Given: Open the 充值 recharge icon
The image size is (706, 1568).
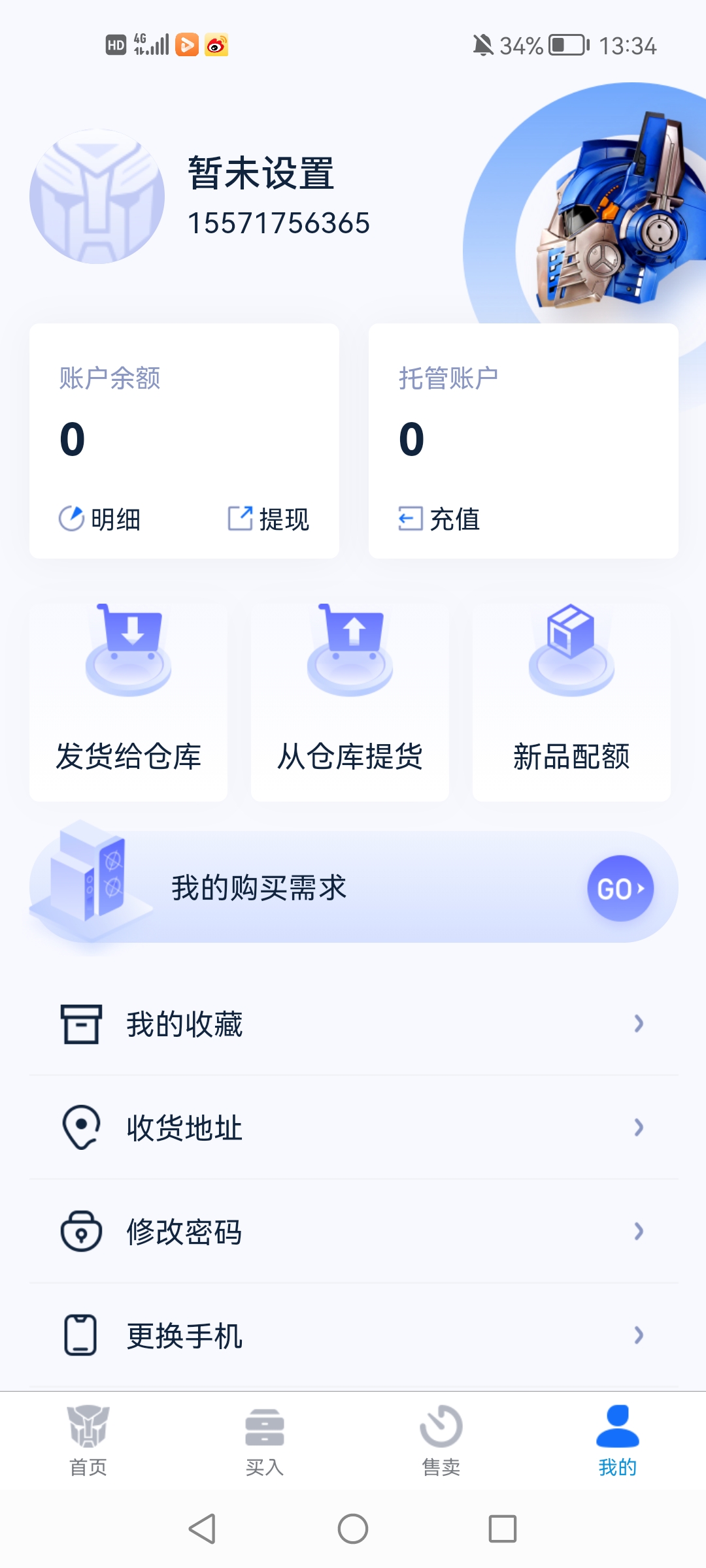Looking at the screenshot, I should click(x=411, y=518).
